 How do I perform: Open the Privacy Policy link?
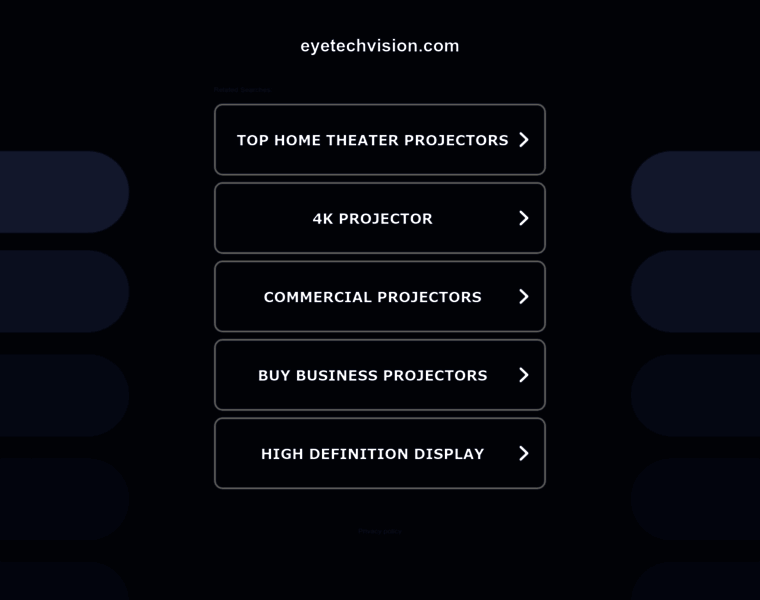(380, 532)
